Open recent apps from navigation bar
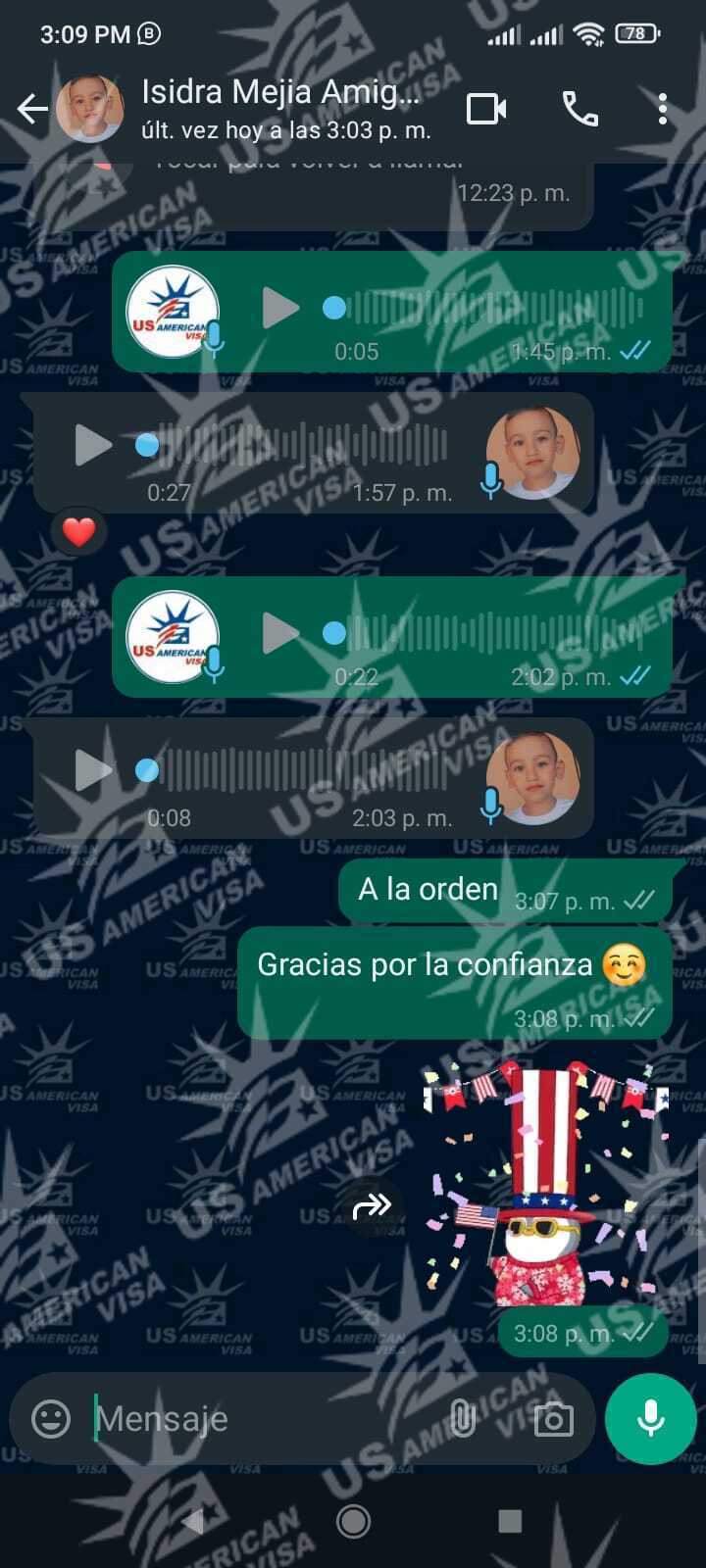 coord(510,1521)
